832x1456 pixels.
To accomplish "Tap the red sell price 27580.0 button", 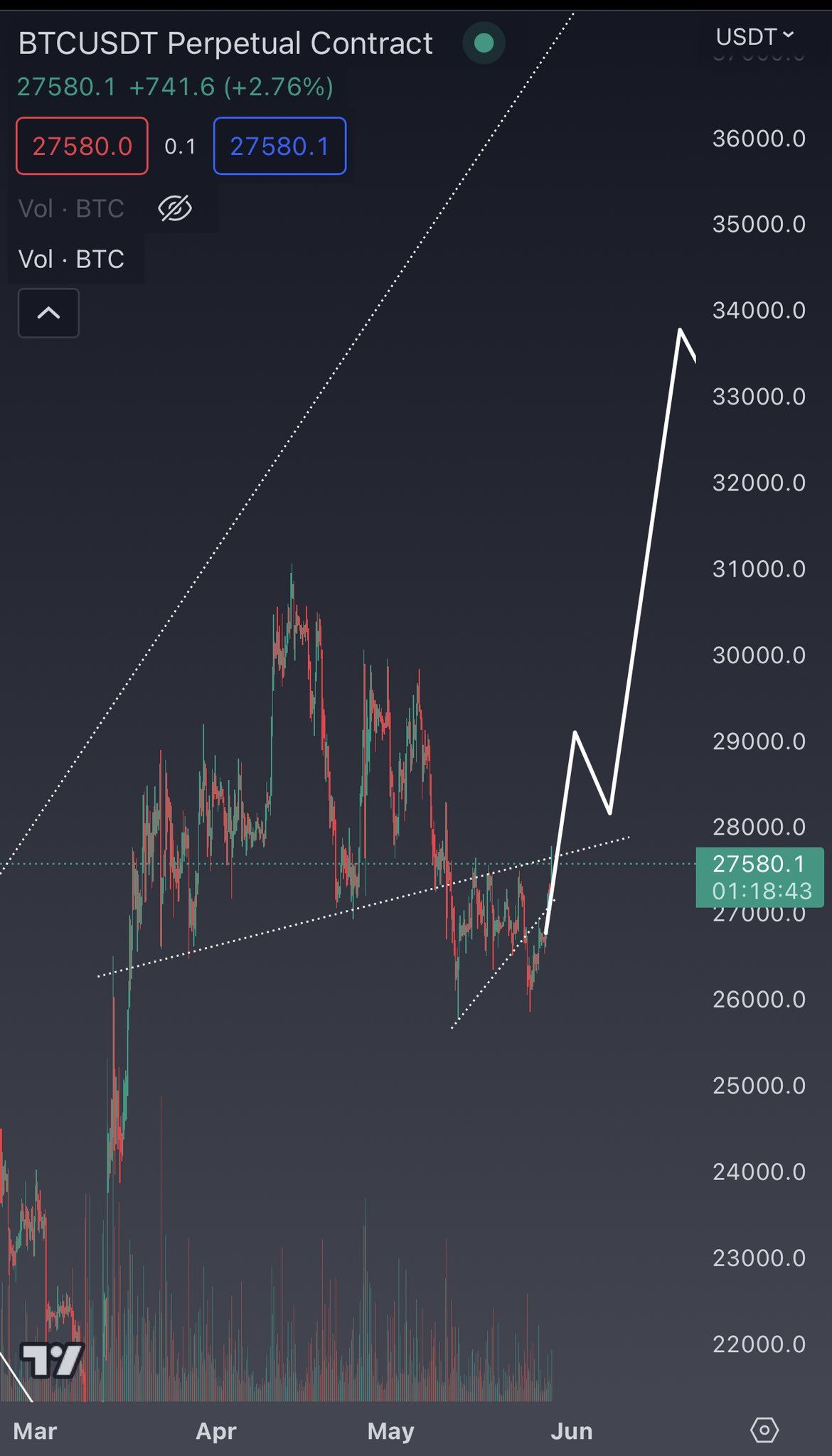I will 82,146.
